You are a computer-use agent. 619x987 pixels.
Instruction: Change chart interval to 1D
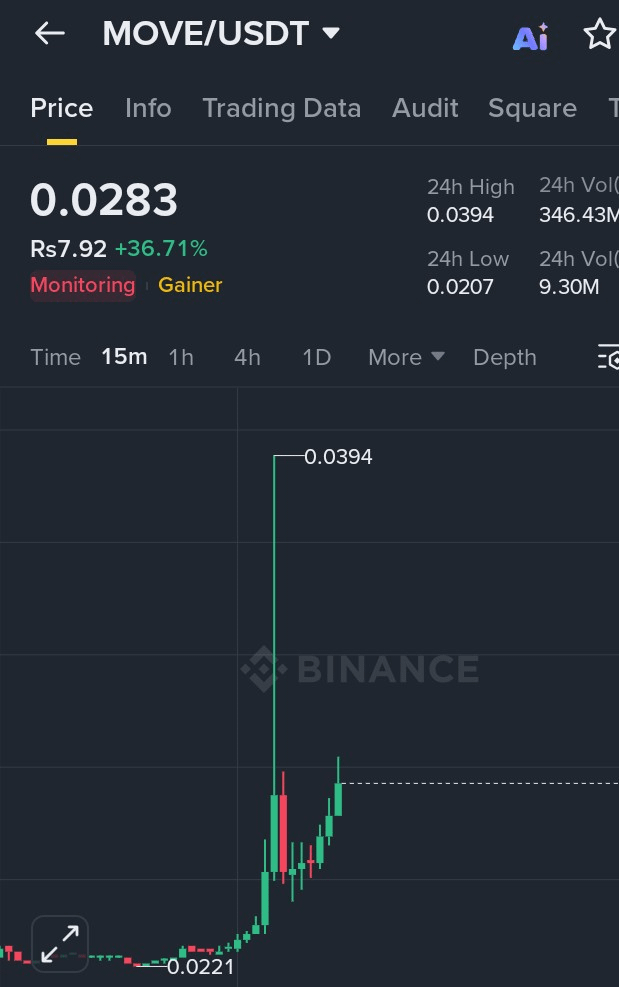point(316,357)
